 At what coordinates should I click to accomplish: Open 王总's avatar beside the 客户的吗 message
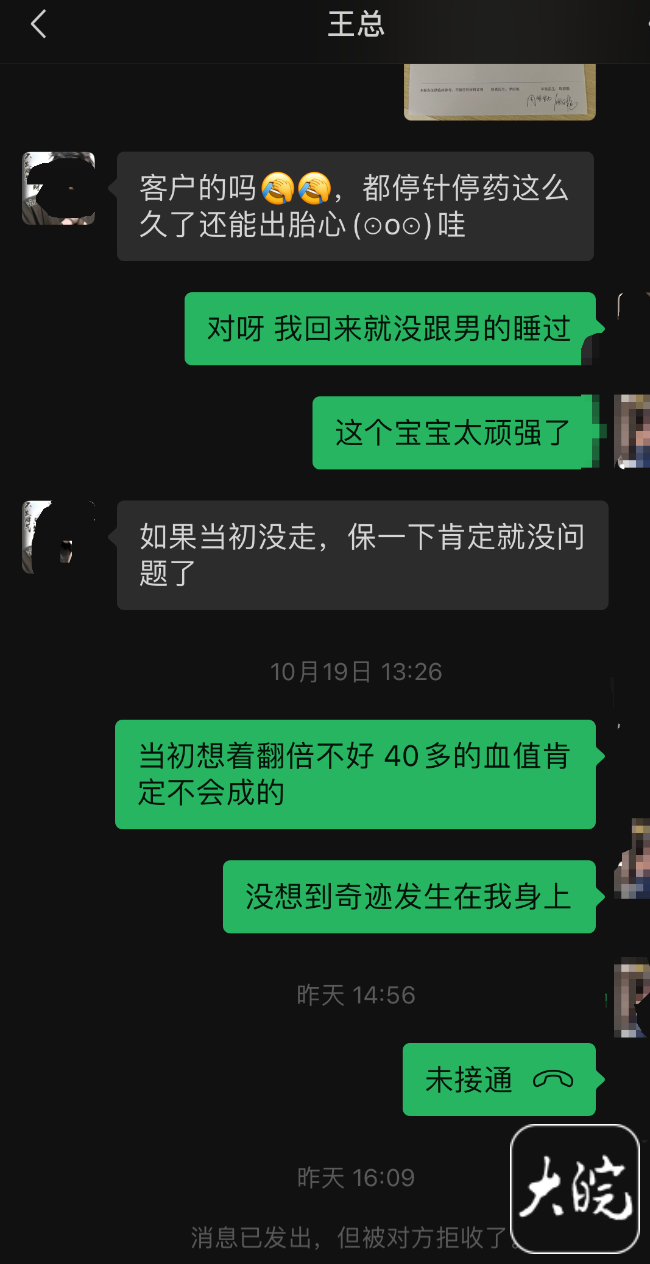(x=58, y=188)
